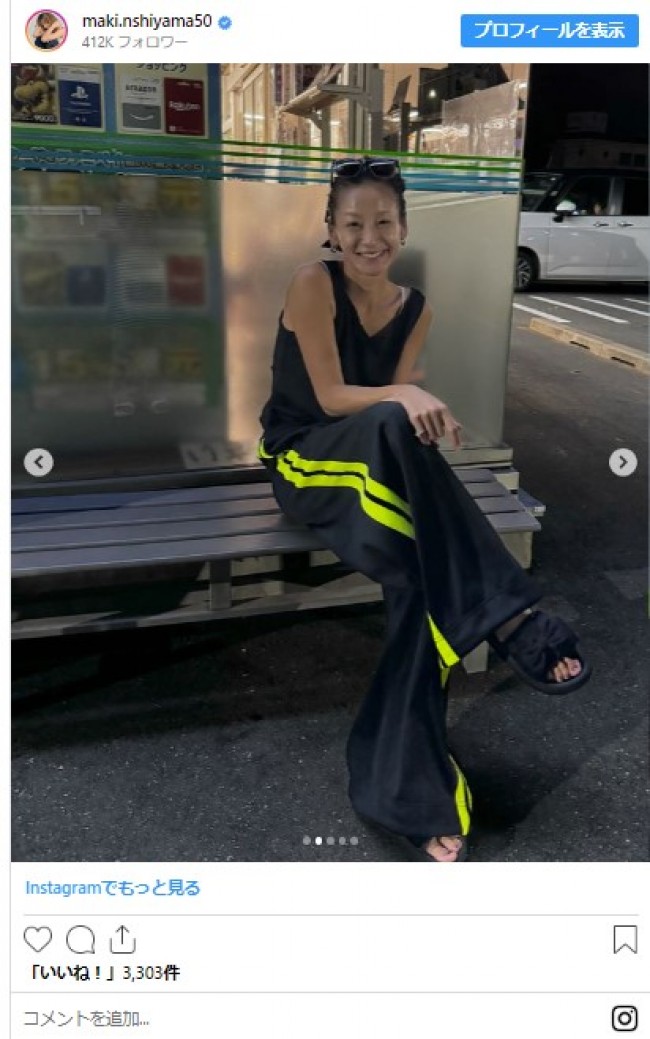The image size is (650, 1039).
Task: Share this post
Action: [122, 938]
